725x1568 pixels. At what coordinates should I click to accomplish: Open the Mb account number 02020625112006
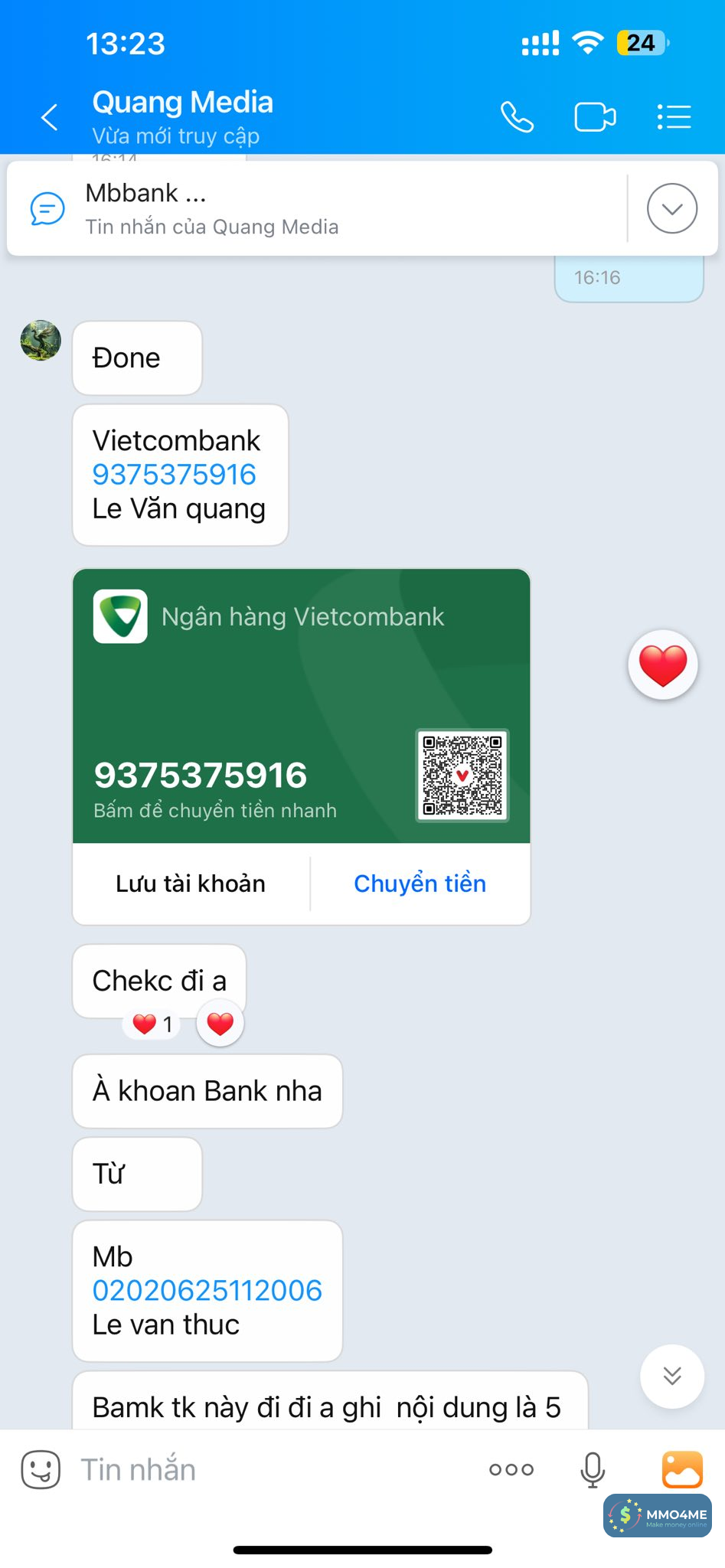click(x=207, y=1290)
